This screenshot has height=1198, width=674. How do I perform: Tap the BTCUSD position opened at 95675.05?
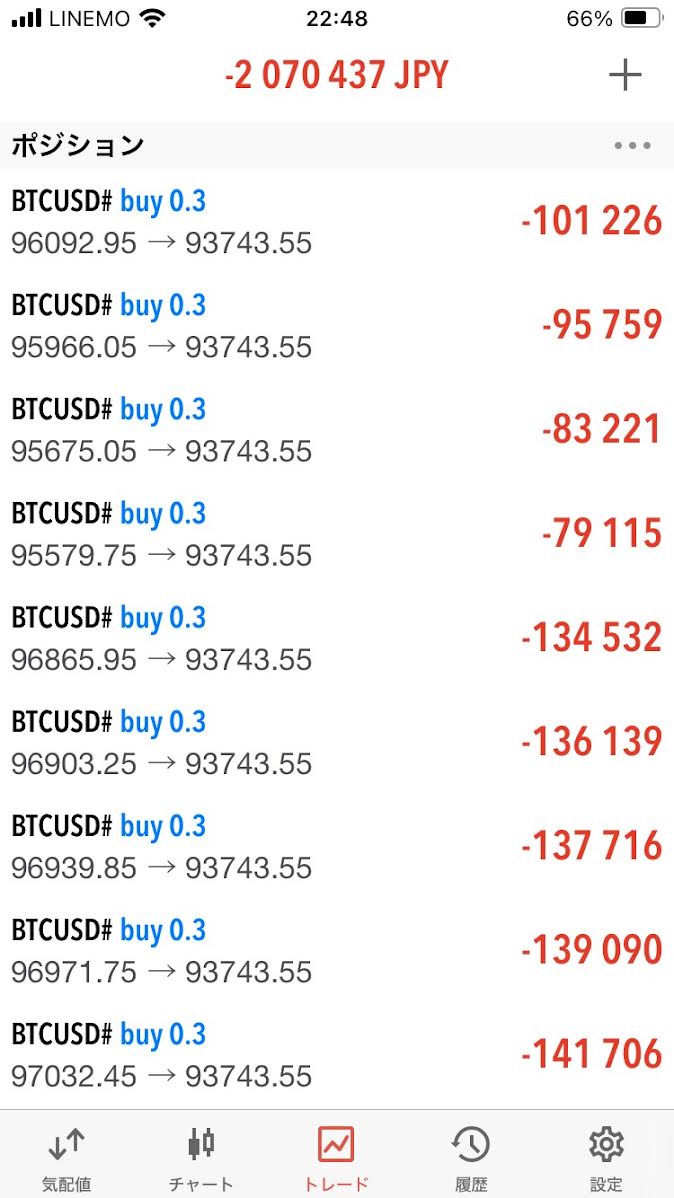pyautogui.click(x=336, y=429)
